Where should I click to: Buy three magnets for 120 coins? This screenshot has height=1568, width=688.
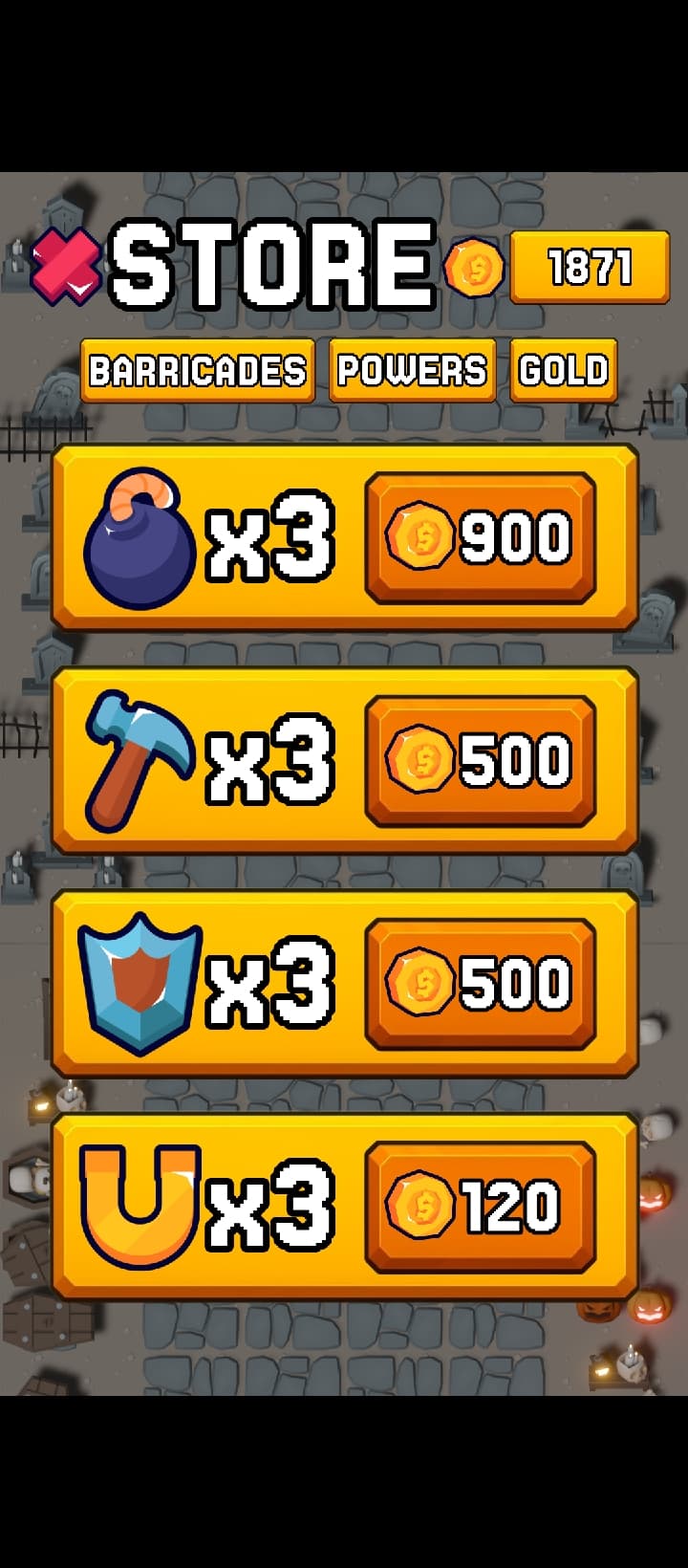[x=481, y=1208]
